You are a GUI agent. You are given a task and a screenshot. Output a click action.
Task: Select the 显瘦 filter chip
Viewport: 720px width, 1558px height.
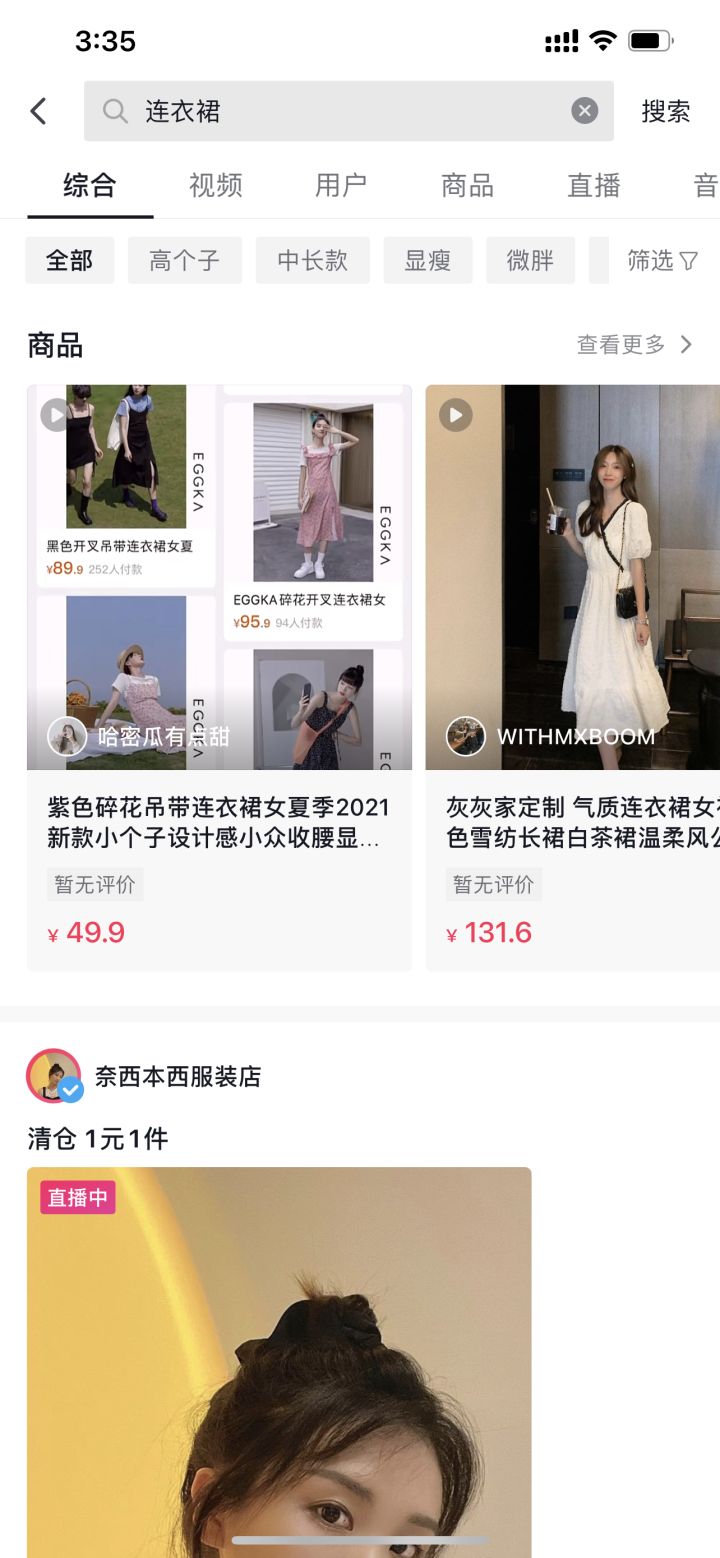(428, 261)
